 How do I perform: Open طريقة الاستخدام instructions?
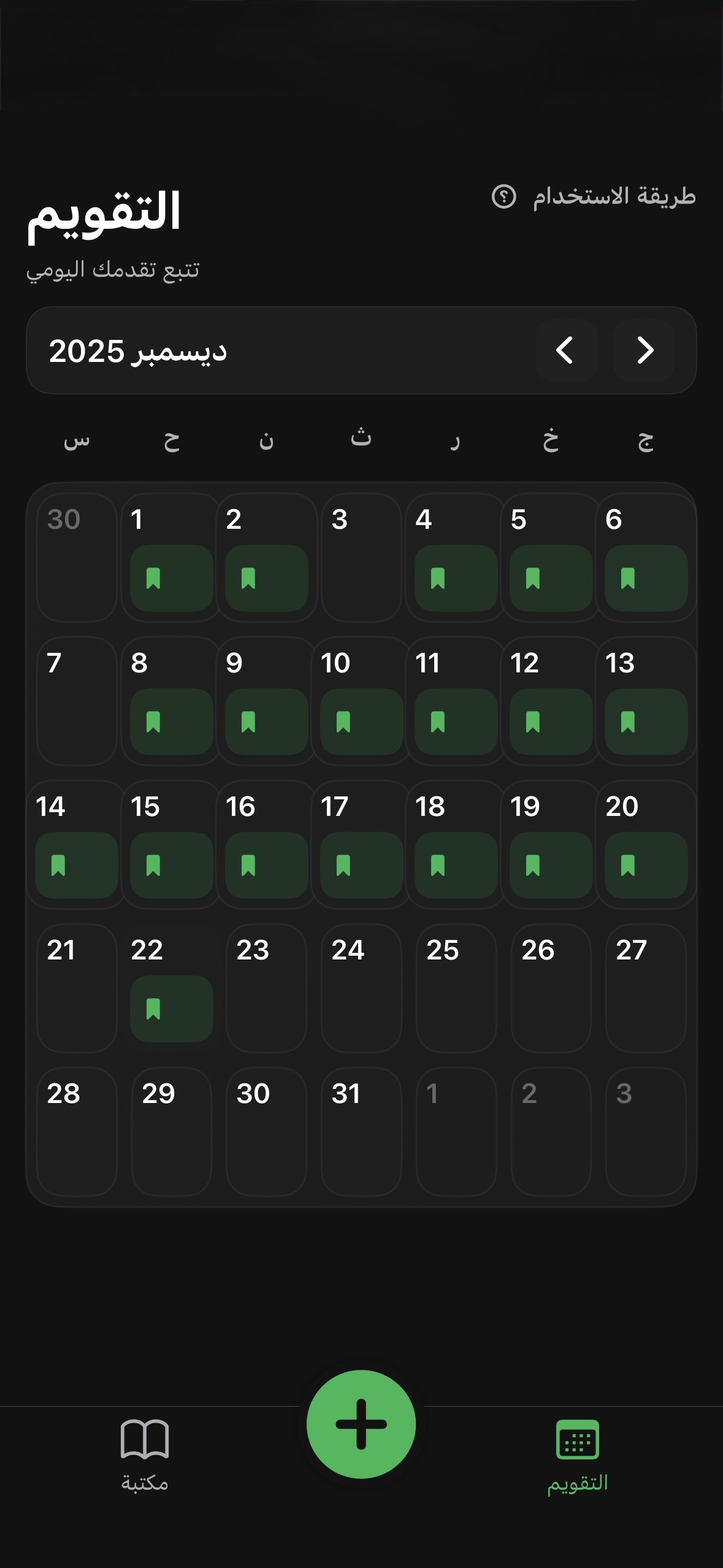610,195
